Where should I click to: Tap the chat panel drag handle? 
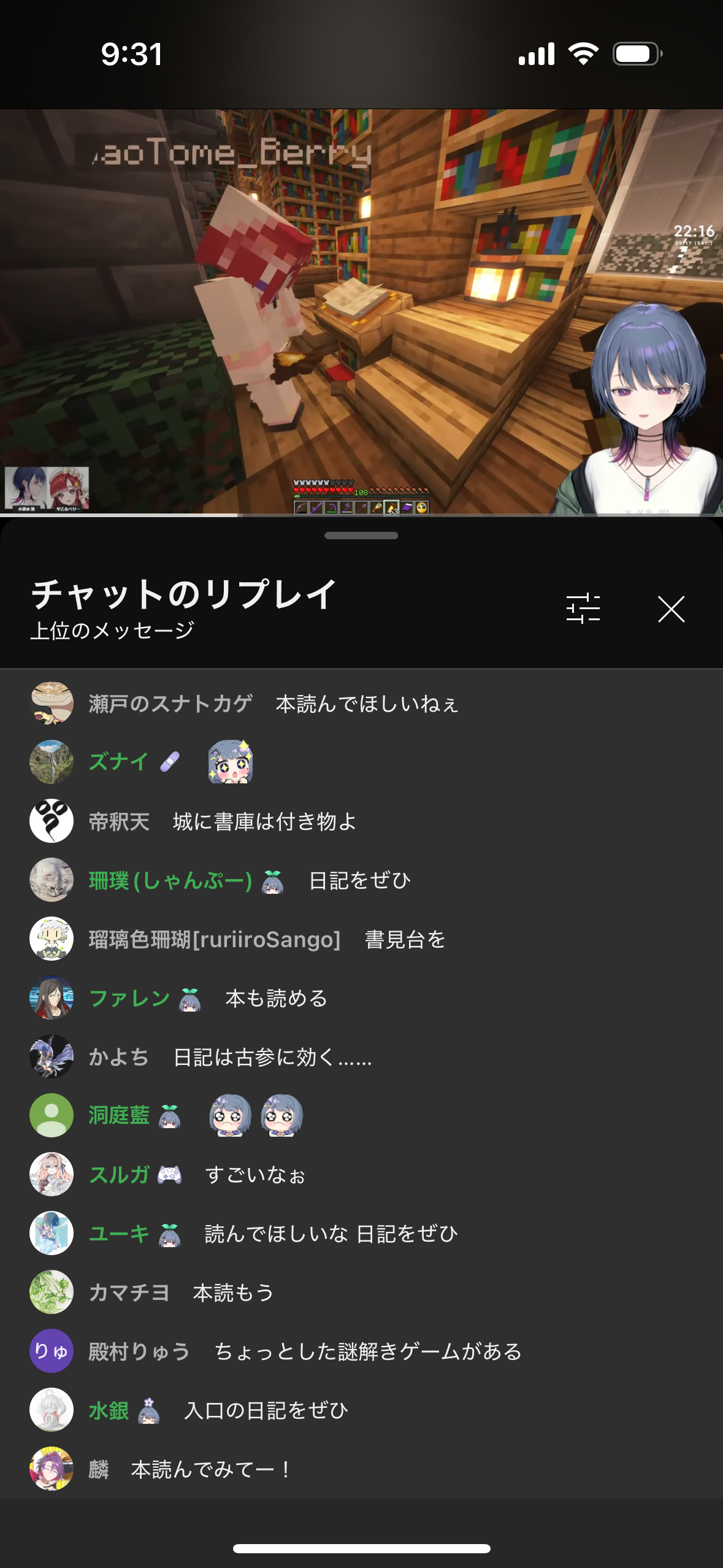coord(361,536)
